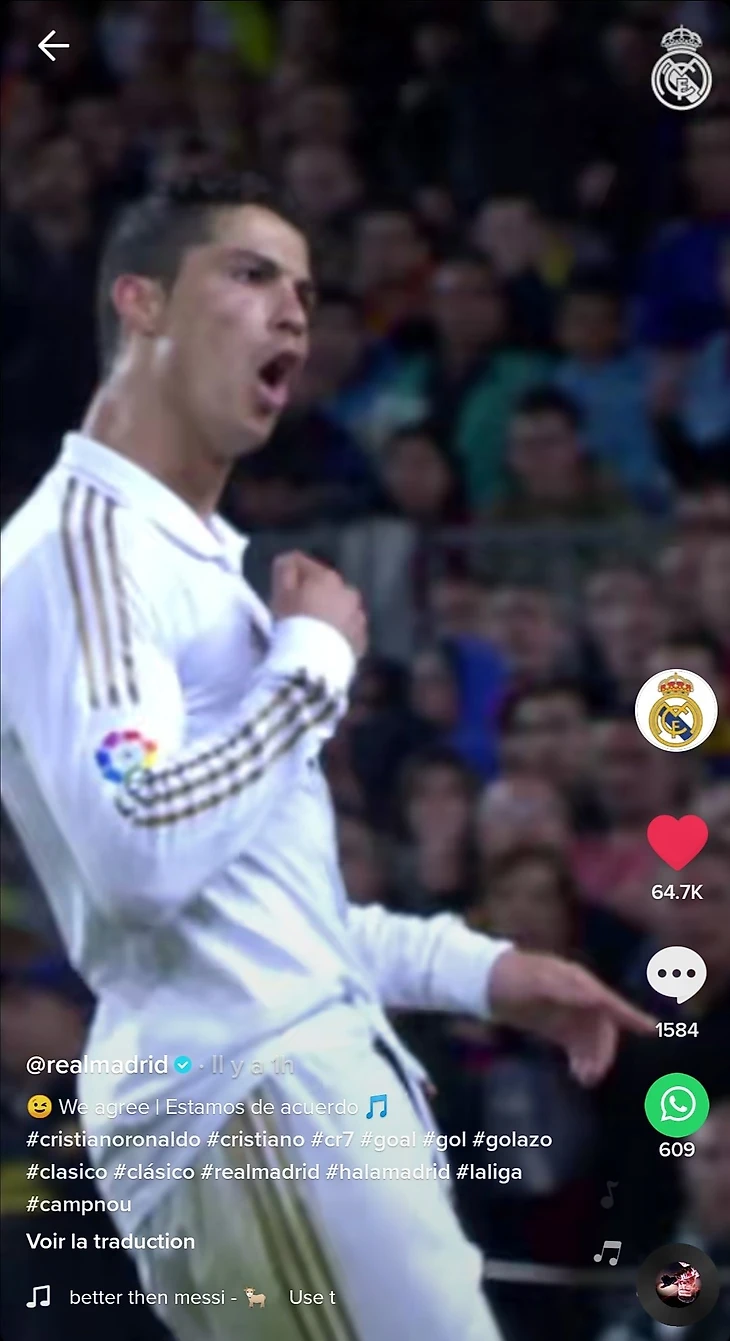Open Real Madrid profile avatar
The width and height of the screenshot is (730, 1341).
tap(676, 710)
